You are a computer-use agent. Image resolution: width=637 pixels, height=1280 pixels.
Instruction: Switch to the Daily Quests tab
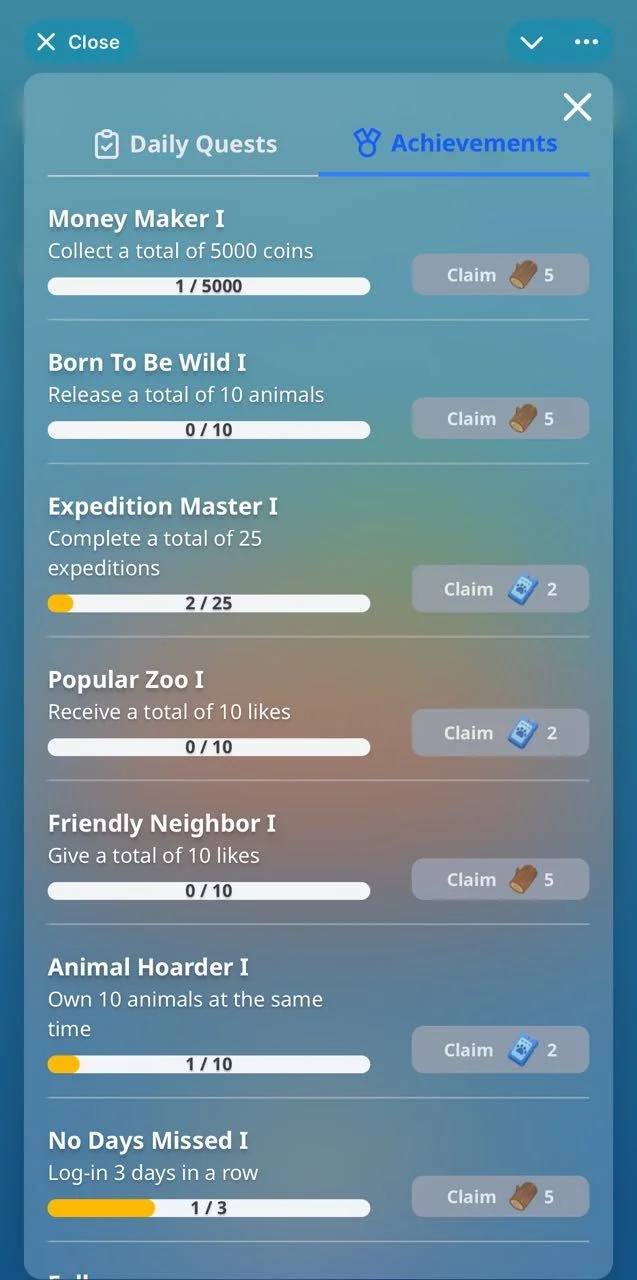click(x=185, y=144)
